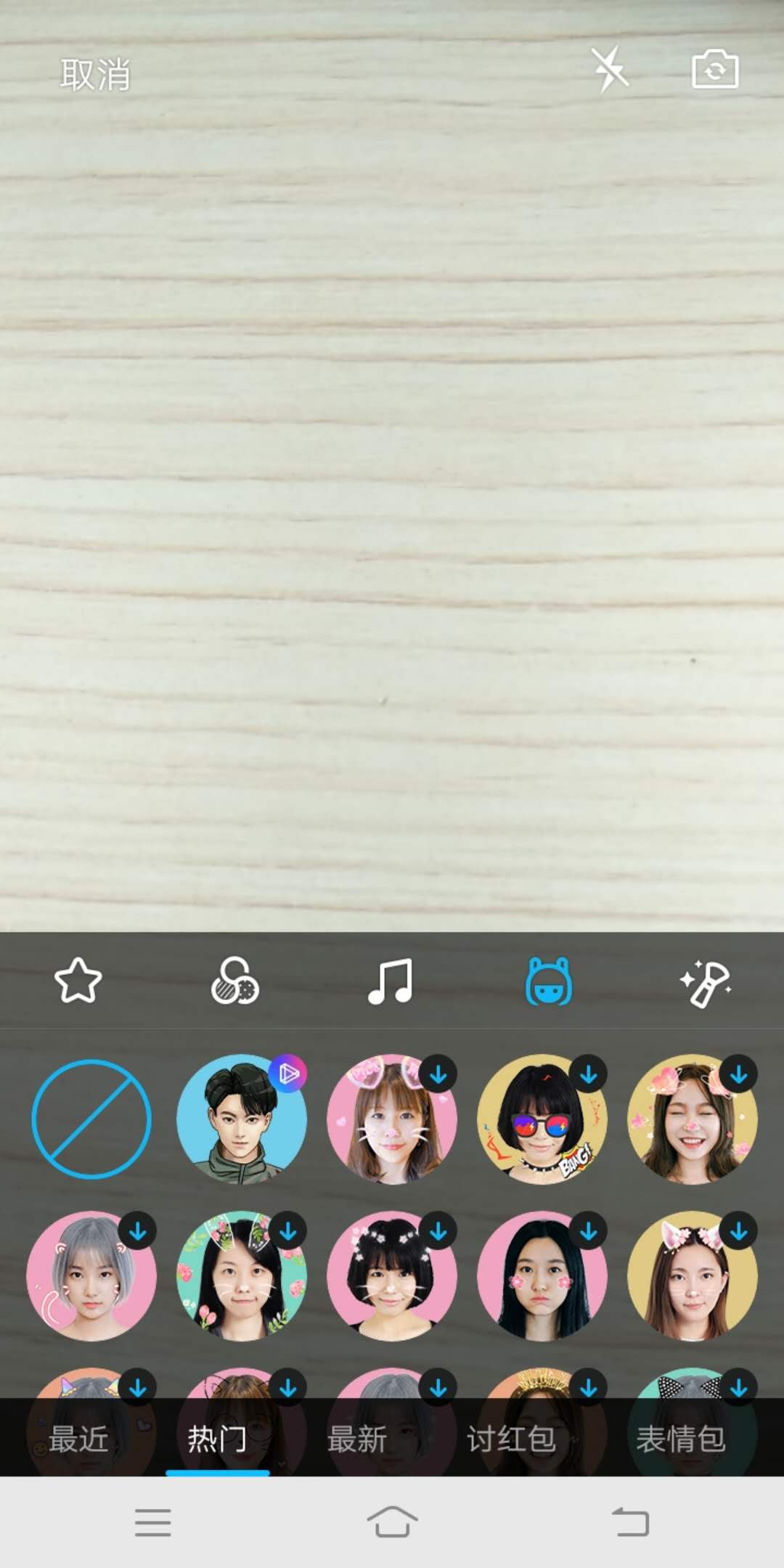
Task: Go to the system home screen
Action: click(x=392, y=1522)
